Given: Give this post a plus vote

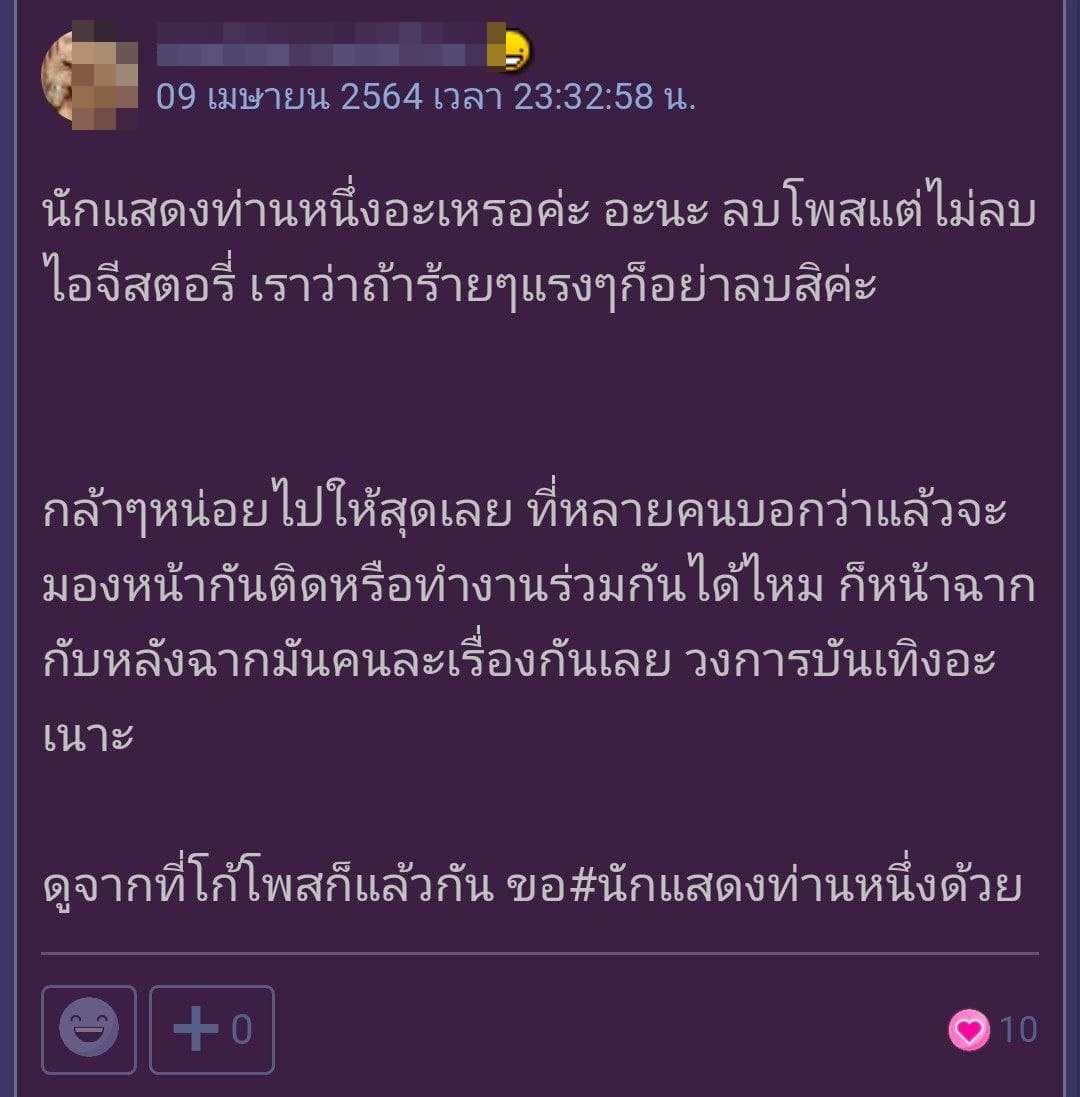Looking at the screenshot, I should coord(211,1029).
